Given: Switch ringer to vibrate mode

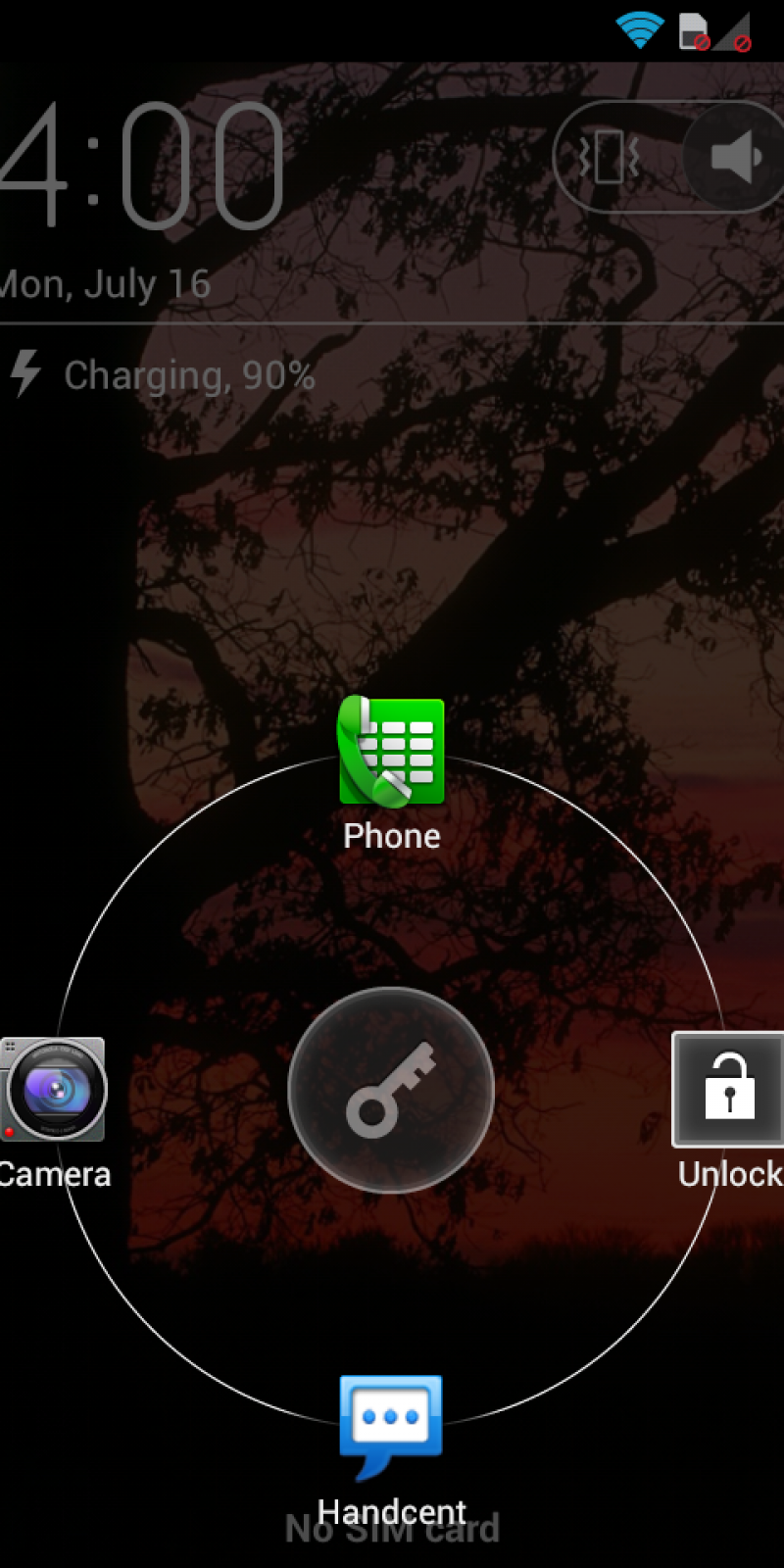Looking at the screenshot, I should [610, 157].
